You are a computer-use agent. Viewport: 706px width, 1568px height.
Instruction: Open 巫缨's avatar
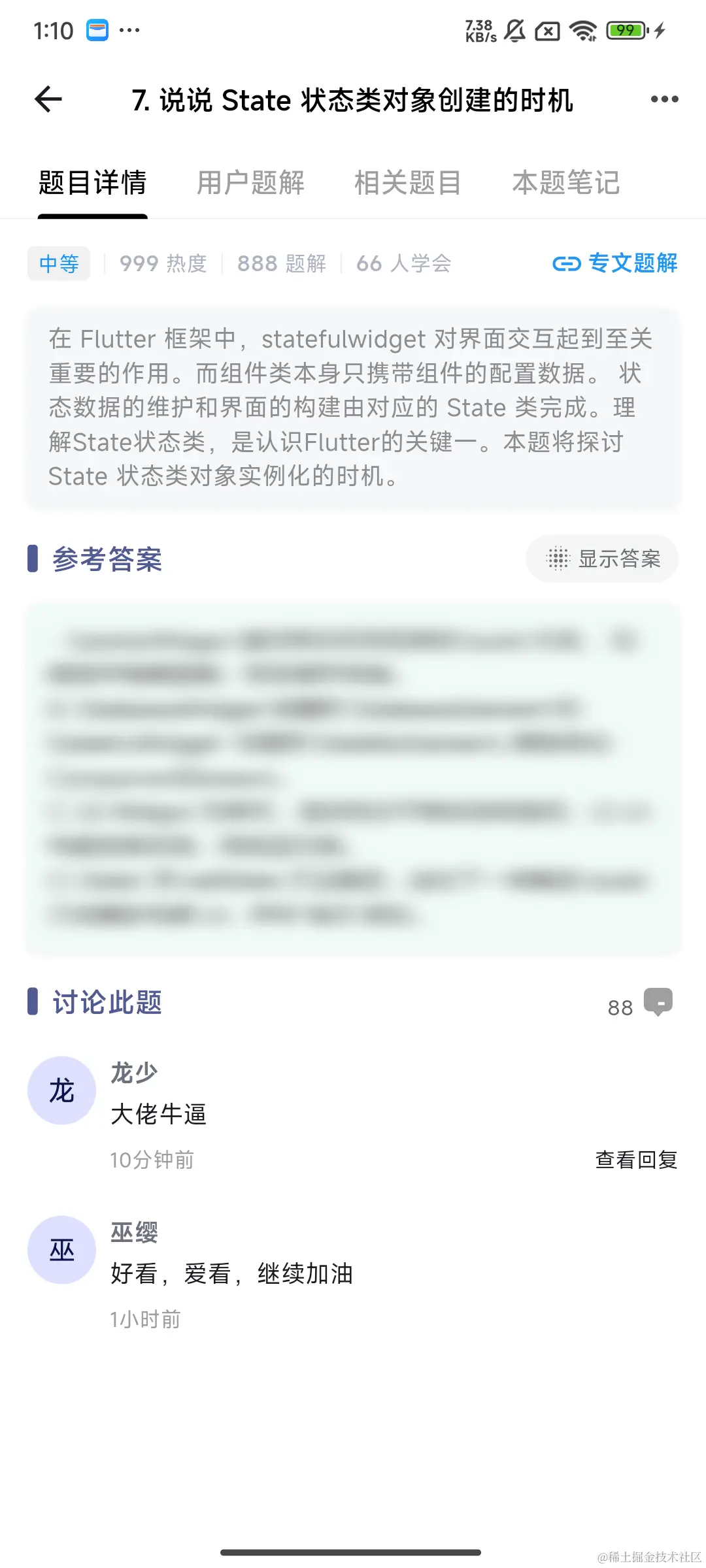(61, 1250)
